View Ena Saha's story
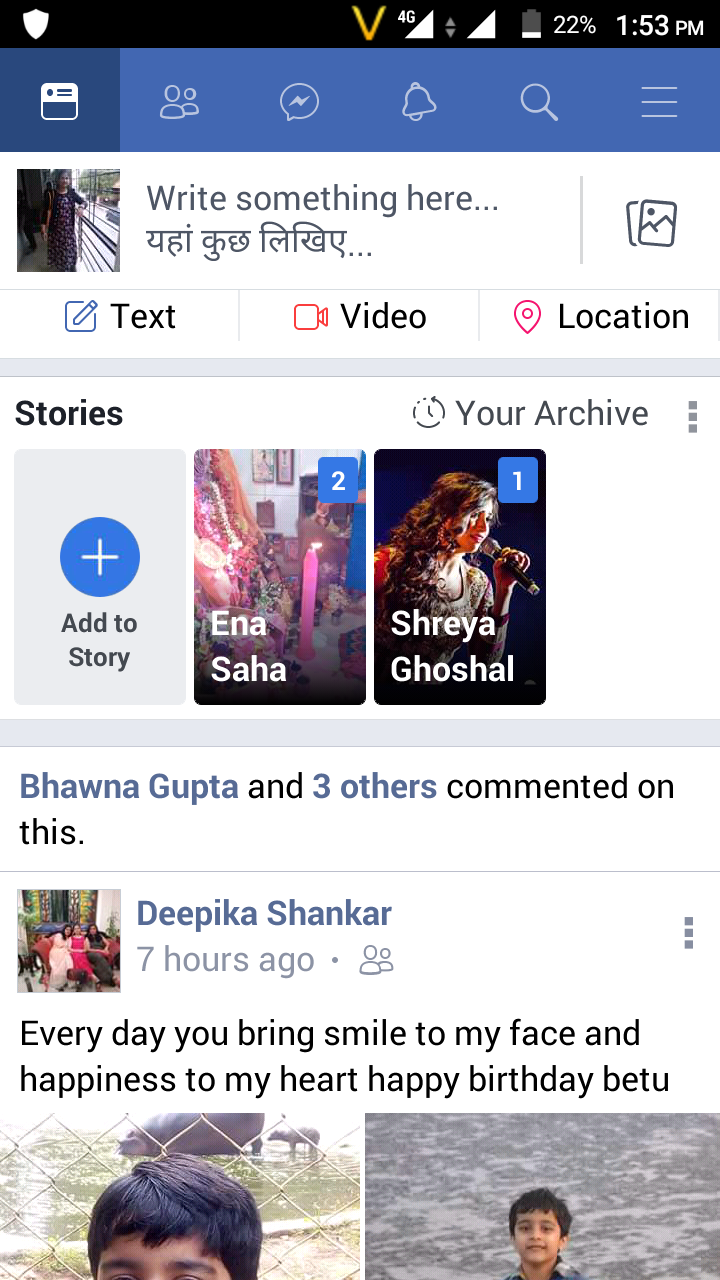The image size is (720, 1280). click(280, 577)
